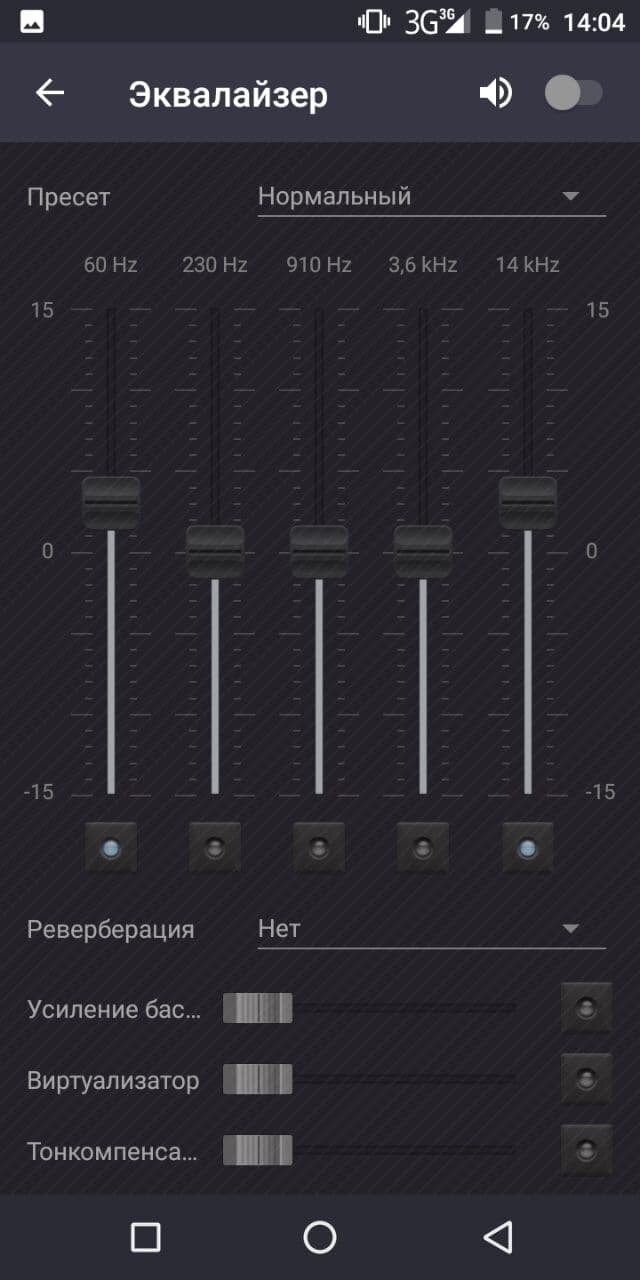Tap the 230 Hz slider knob
Screen dimensions: 640x1280
(x=215, y=551)
